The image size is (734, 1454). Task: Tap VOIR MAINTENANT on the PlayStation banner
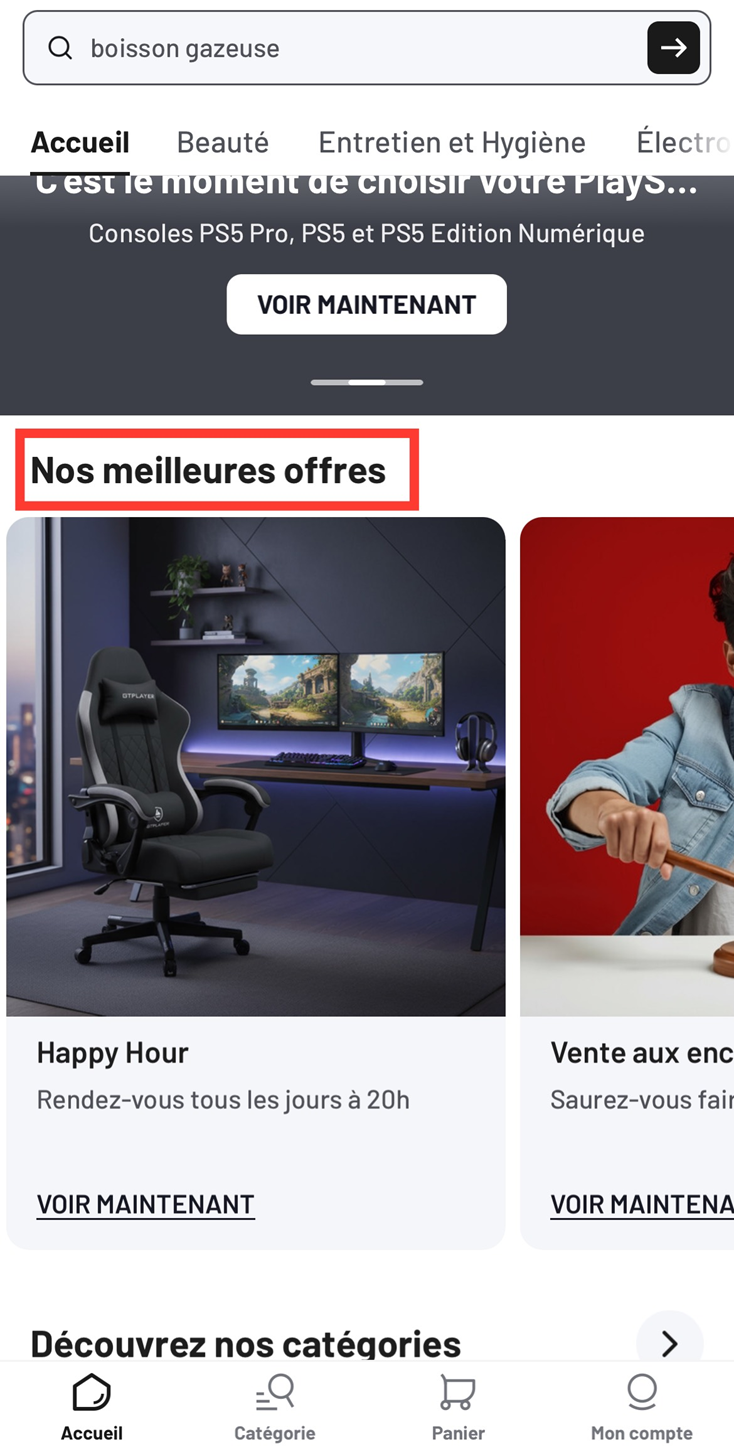(x=366, y=304)
